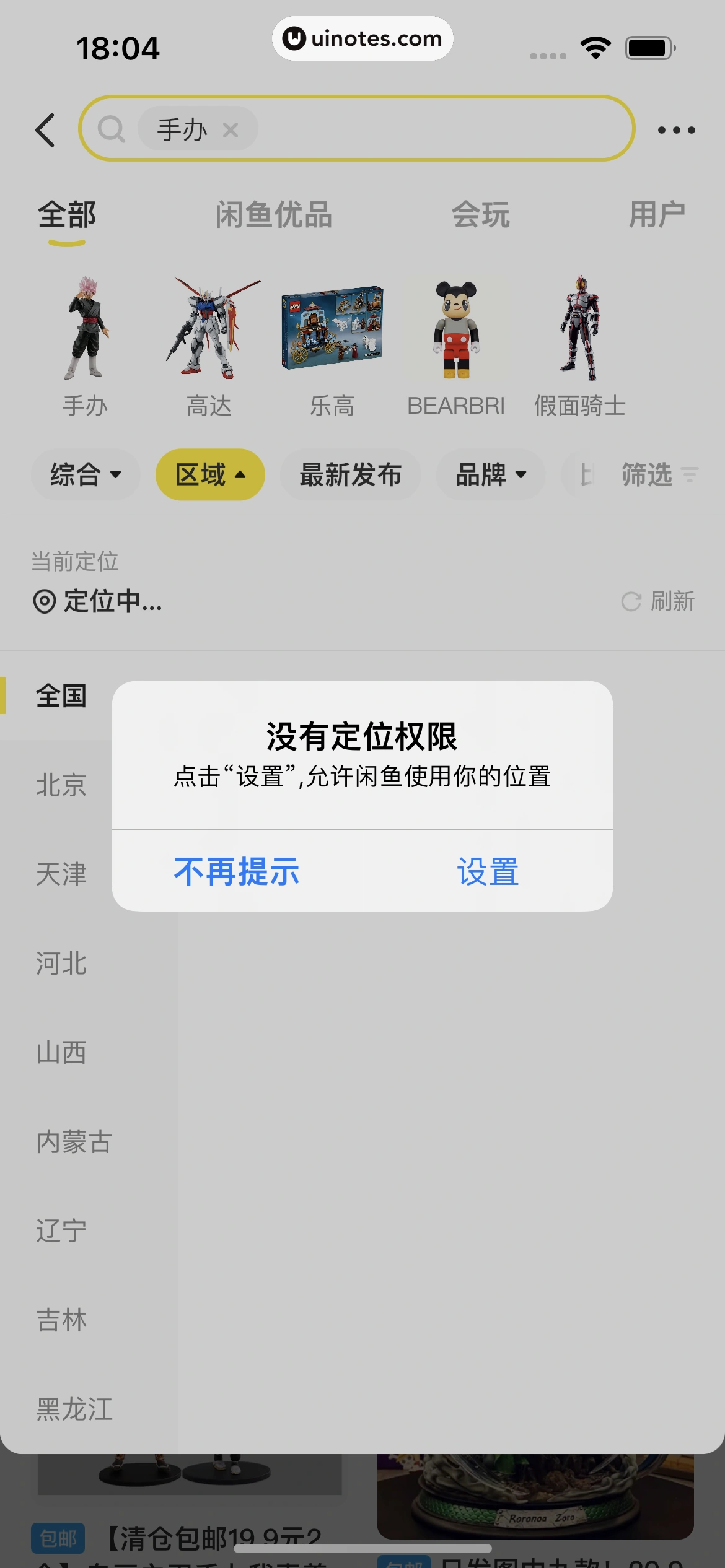Select the 乐高 LEGO category thumbnail
725x1568 pixels.
334,338
